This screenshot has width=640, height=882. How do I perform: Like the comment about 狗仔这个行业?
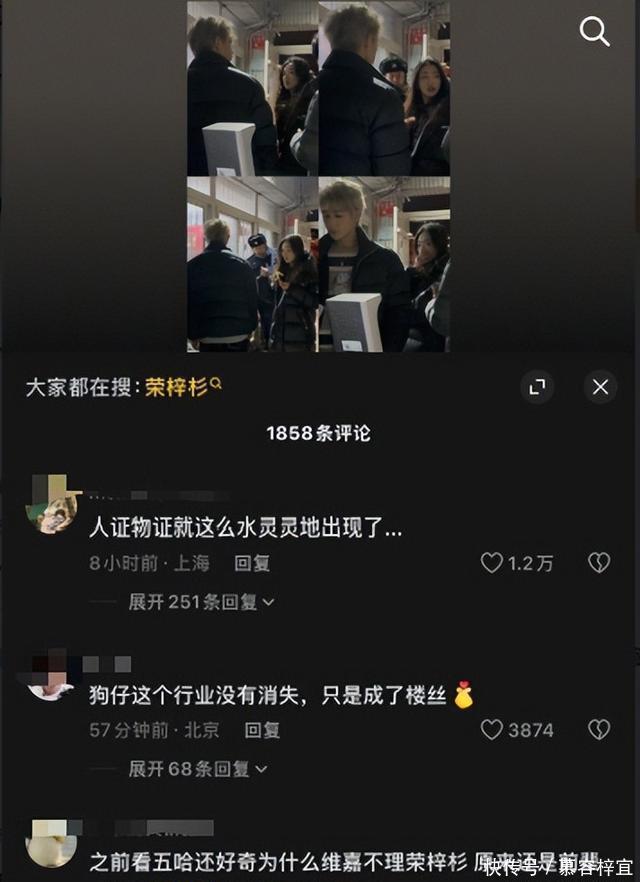click(492, 730)
